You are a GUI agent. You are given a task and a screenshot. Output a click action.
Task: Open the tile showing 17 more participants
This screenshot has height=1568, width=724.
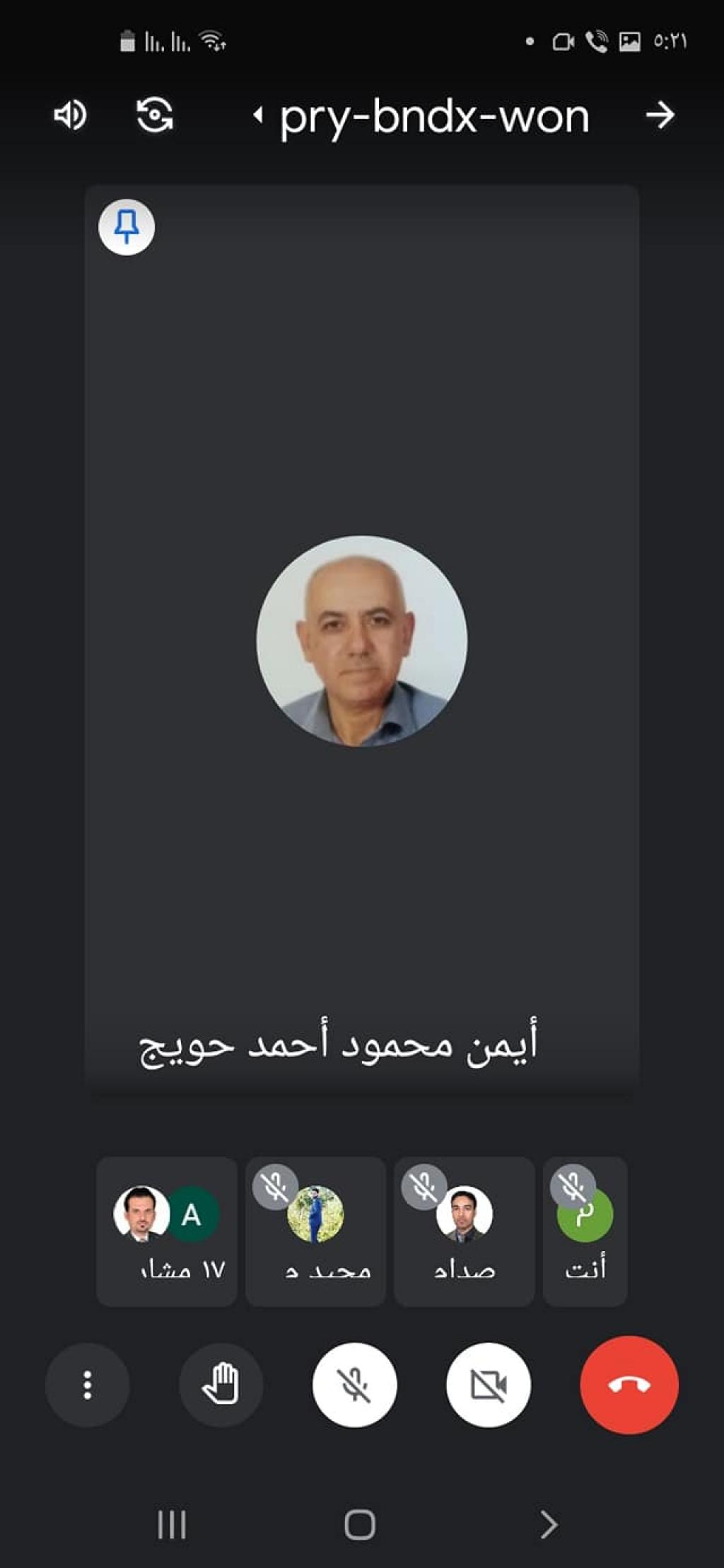point(167,1231)
